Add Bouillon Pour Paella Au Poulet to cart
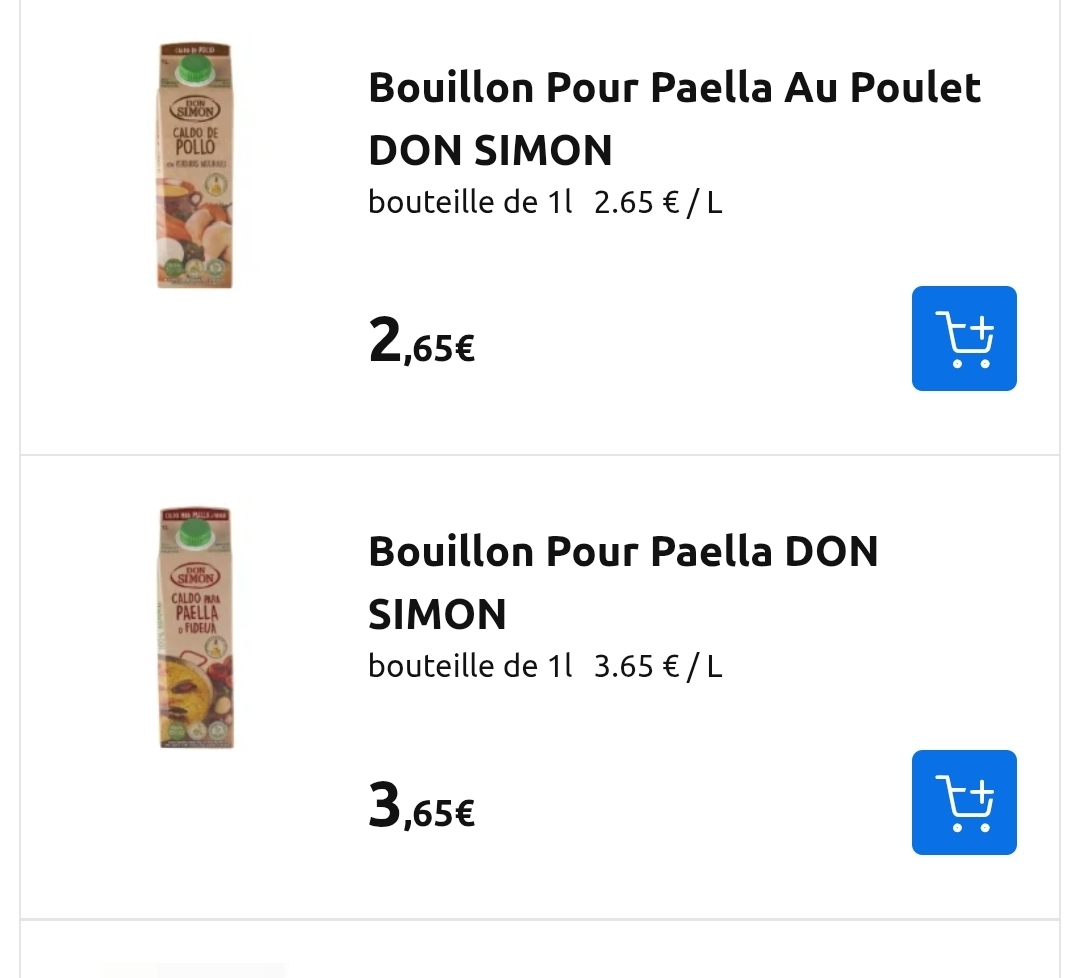Screen dimensions: 1080x978 pos(964,338)
